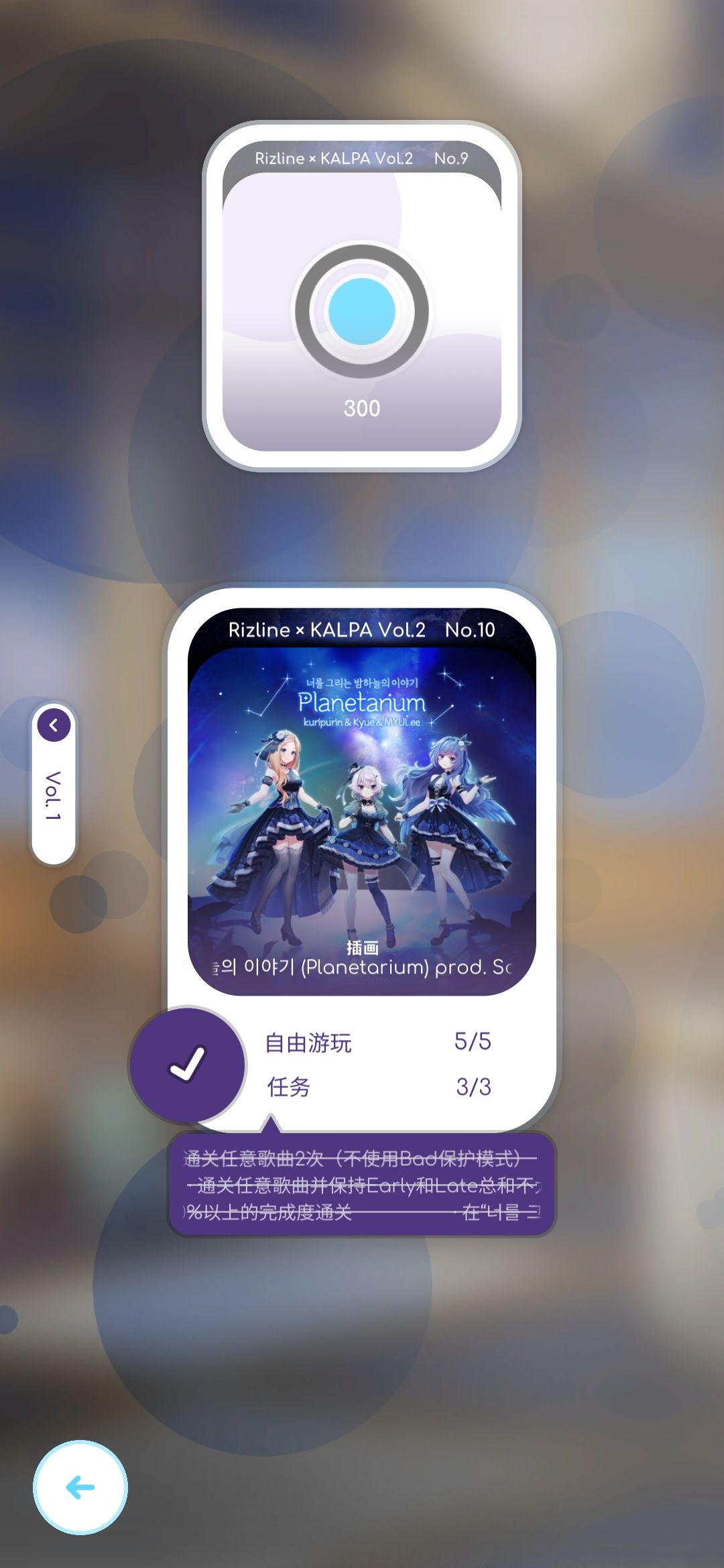Click the blue center of the reward circle

[362, 310]
